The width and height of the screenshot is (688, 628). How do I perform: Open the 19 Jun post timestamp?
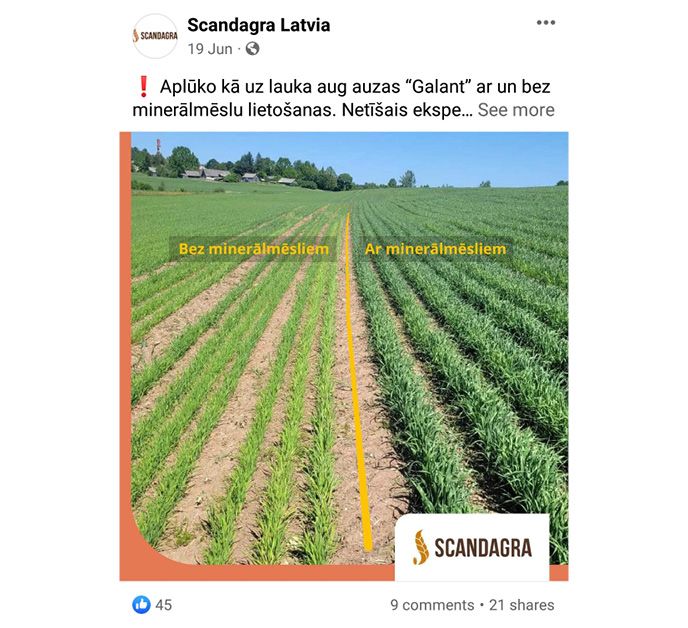pos(209,48)
